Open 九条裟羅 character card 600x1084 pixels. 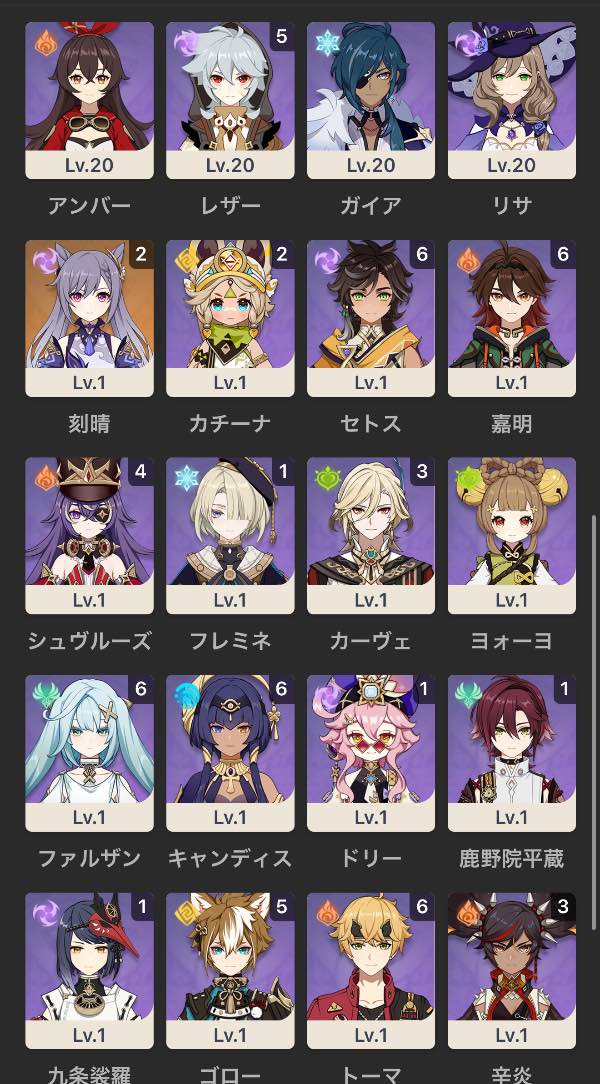89,970
